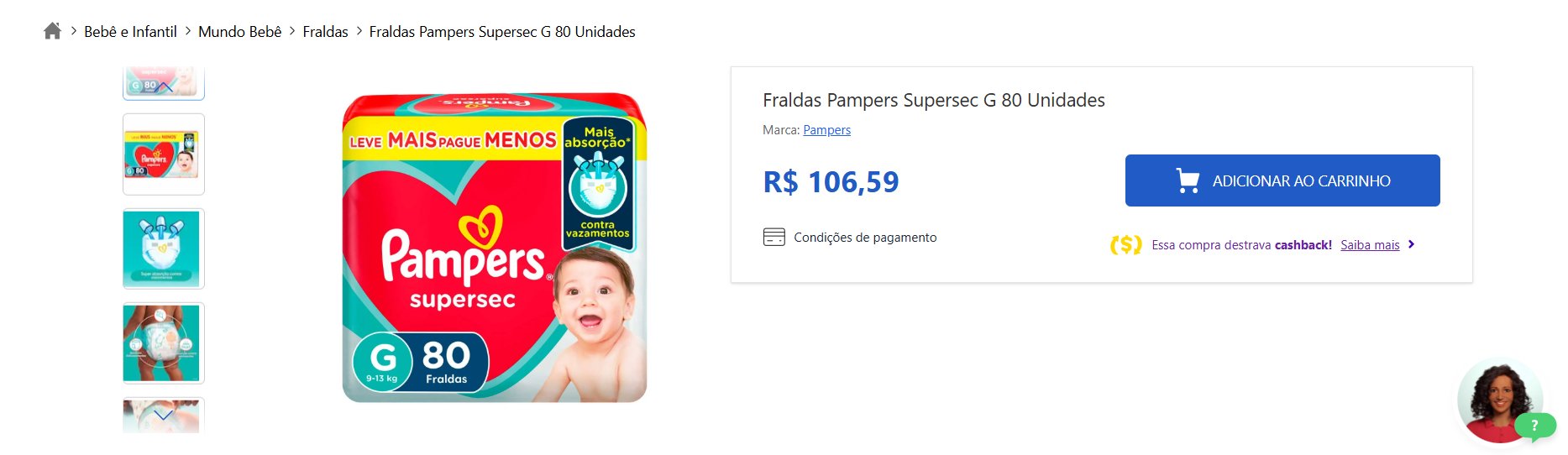Go to the home page via the house icon
The width and height of the screenshot is (1568, 455).
52,31
